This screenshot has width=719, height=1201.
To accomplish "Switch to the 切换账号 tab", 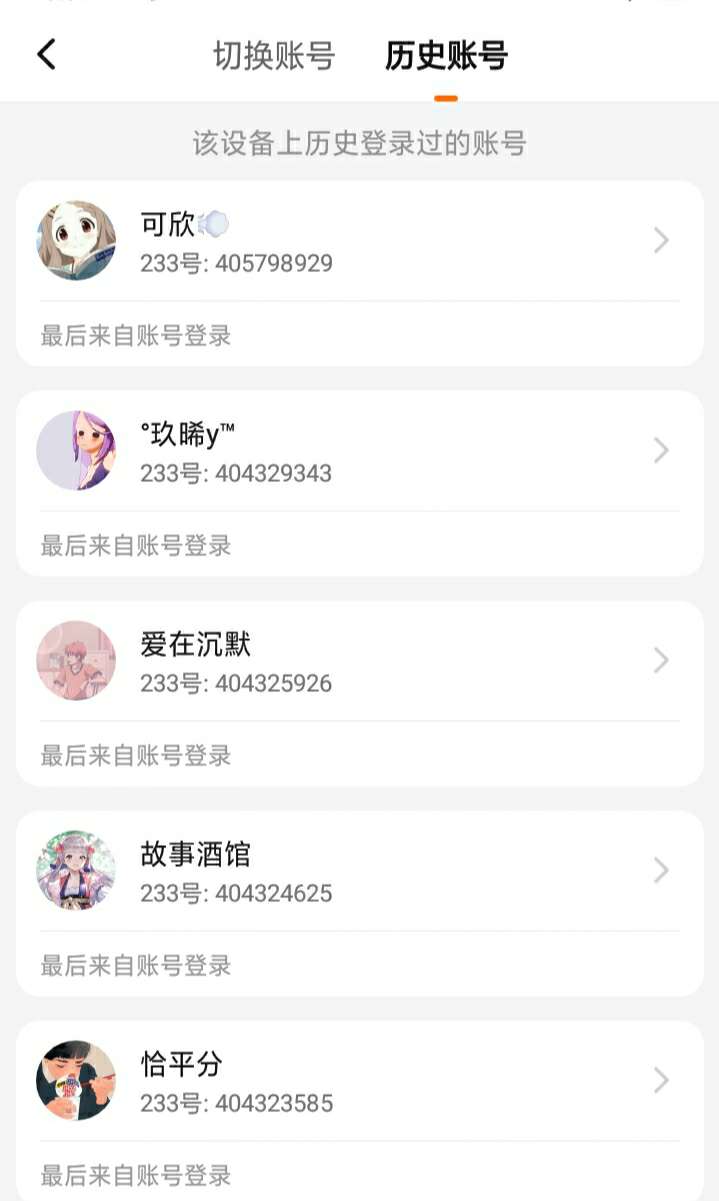I will 273,55.
